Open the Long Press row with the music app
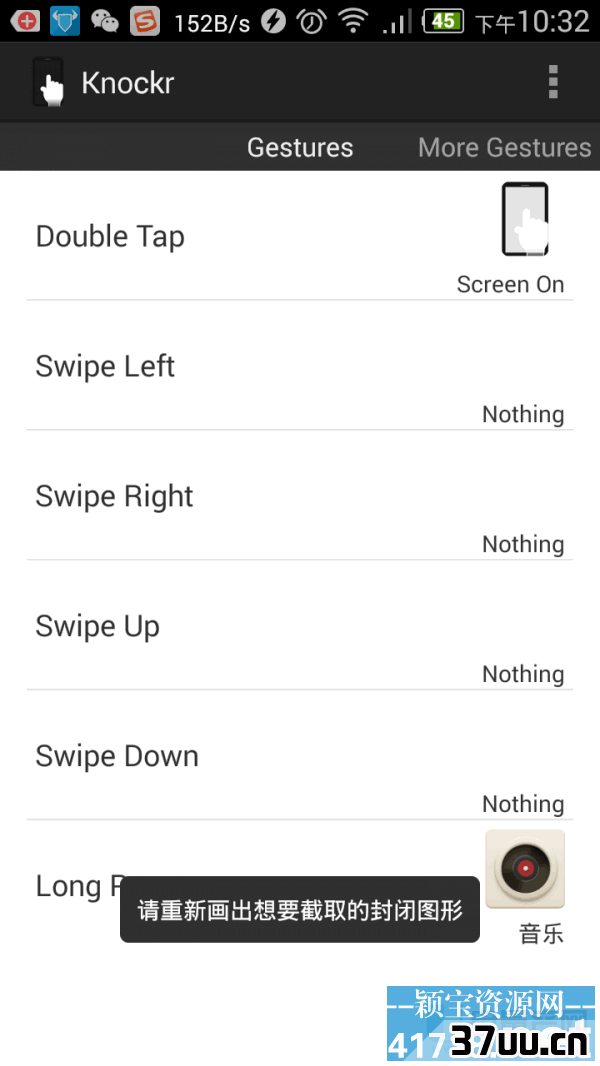 (x=300, y=885)
